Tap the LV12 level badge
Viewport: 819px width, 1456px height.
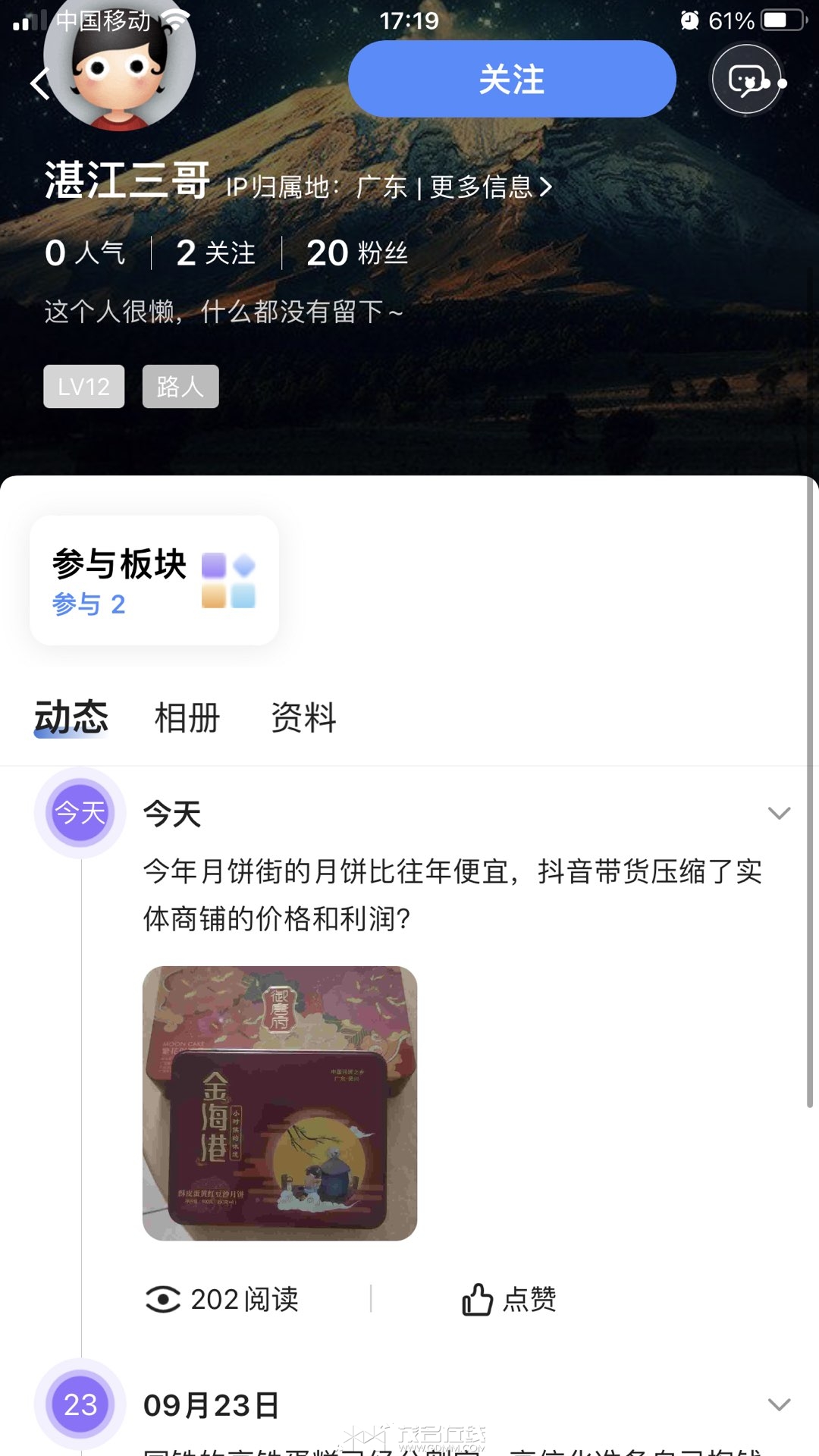tap(83, 387)
